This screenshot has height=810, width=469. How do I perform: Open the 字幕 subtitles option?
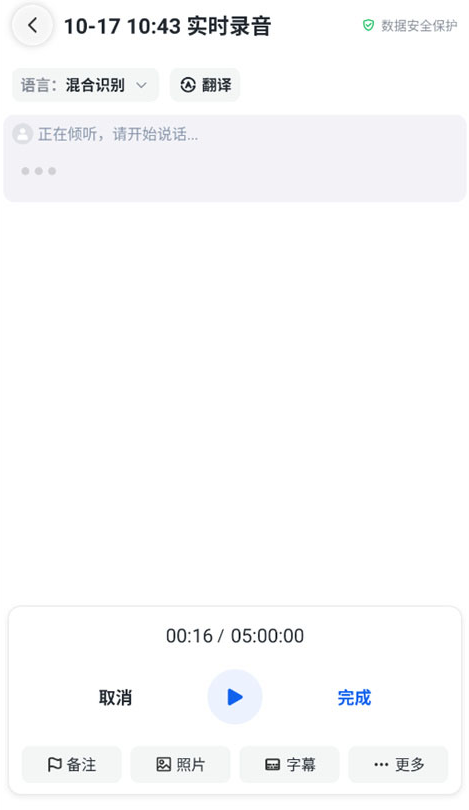(289, 764)
